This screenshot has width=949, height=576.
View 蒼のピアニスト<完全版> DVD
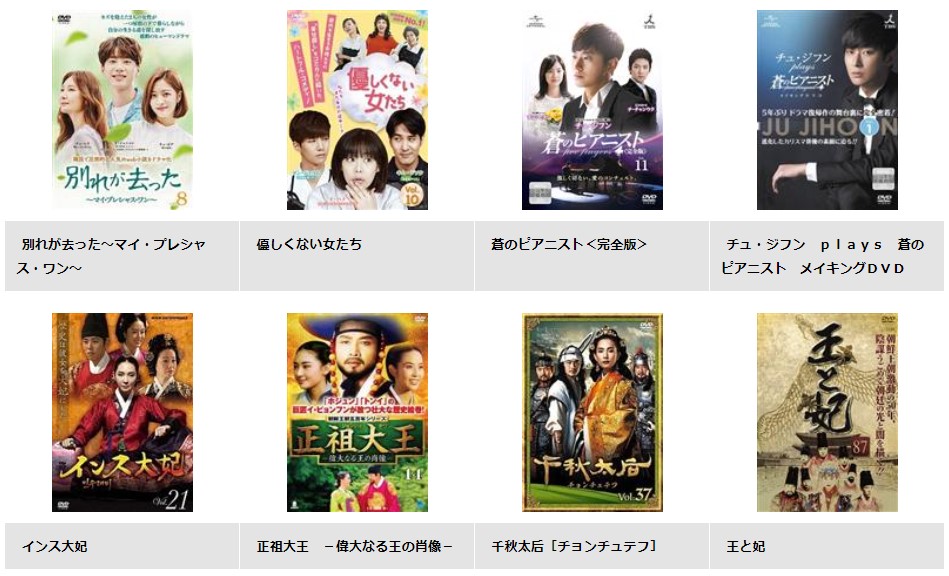coord(592,110)
